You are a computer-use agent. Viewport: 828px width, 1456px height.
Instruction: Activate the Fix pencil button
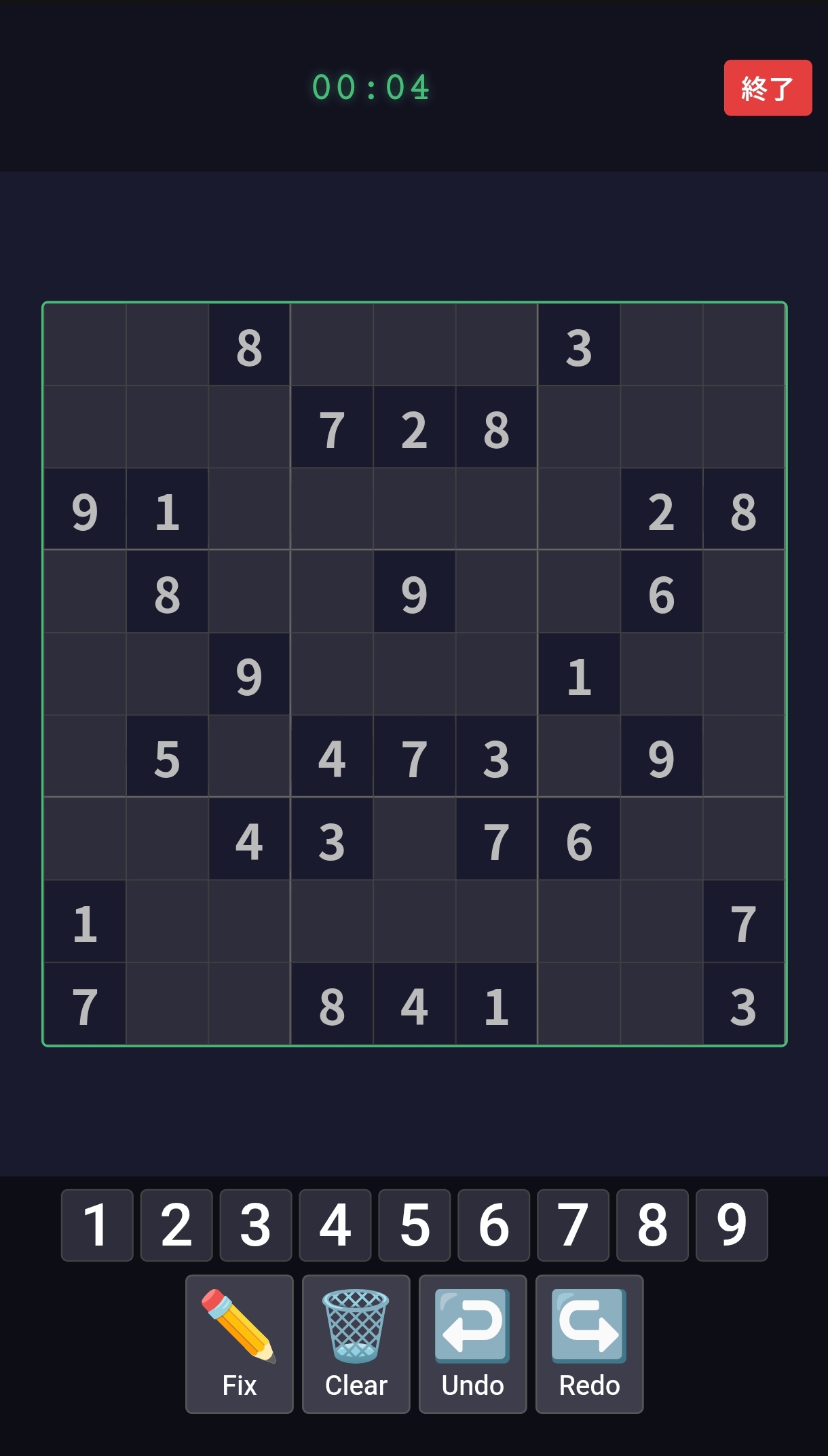click(239, 1343)
